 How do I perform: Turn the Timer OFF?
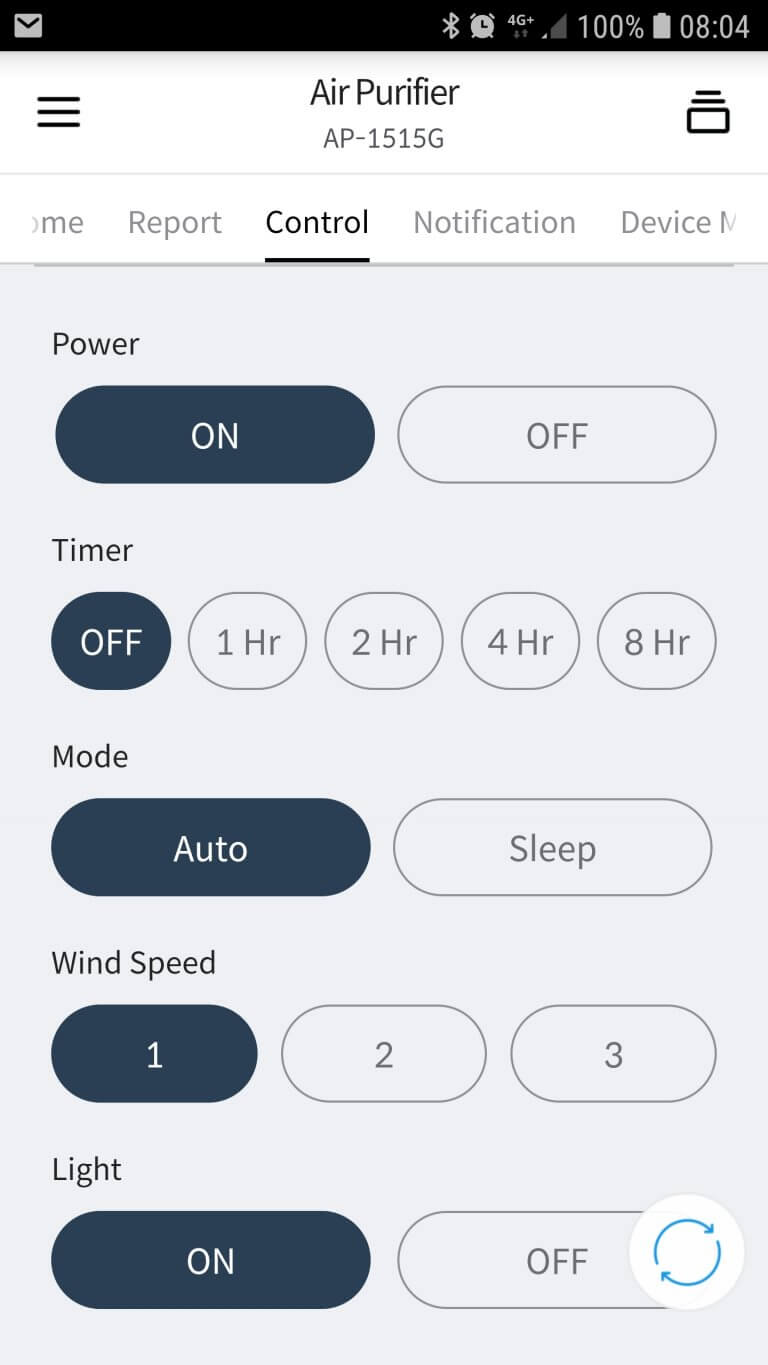111,641
